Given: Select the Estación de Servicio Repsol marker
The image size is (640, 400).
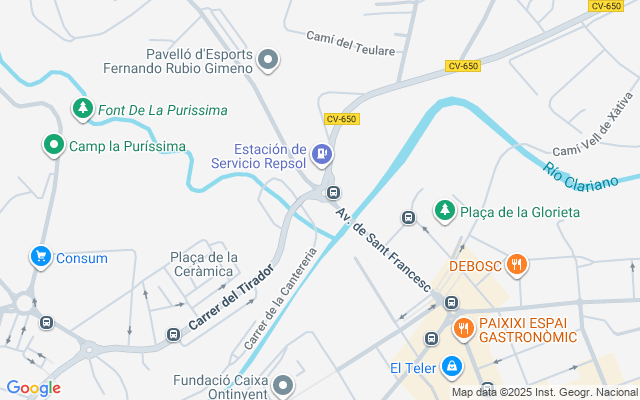Looking at the screenshot, I should tap(322, 155).
